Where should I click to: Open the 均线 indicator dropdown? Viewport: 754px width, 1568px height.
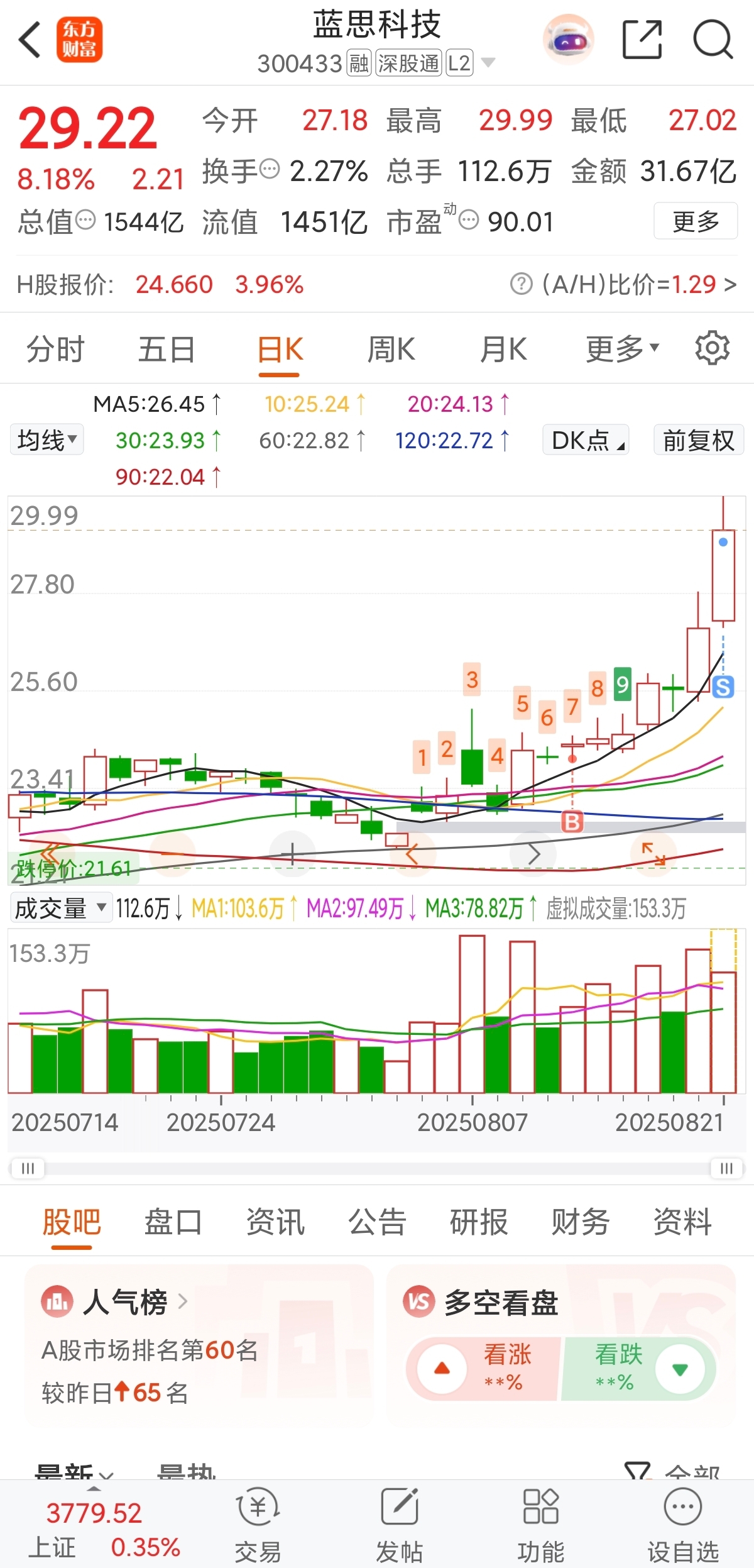tap(47, 439)
